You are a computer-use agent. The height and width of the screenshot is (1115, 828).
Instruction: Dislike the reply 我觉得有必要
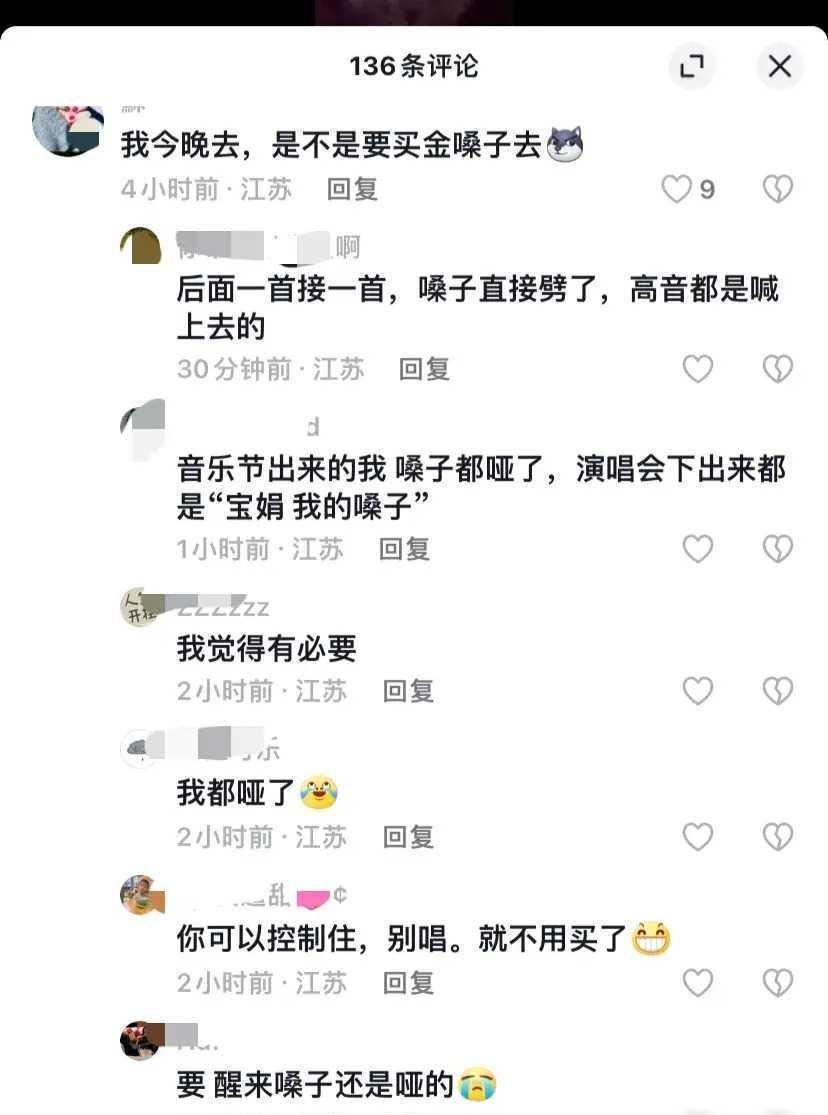click(778, 690)
